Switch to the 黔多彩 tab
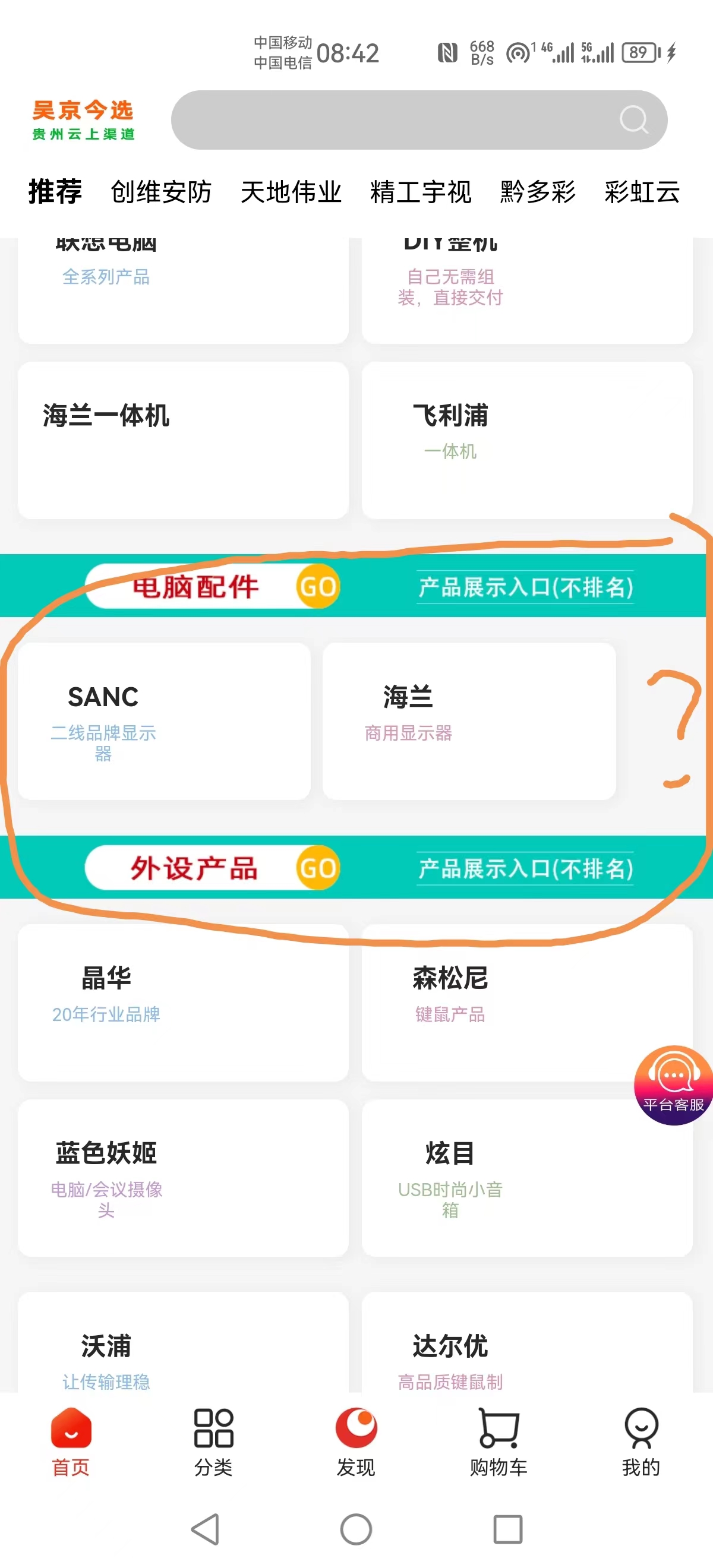Screen dimensions: 713x1568 tap(538, 192)
